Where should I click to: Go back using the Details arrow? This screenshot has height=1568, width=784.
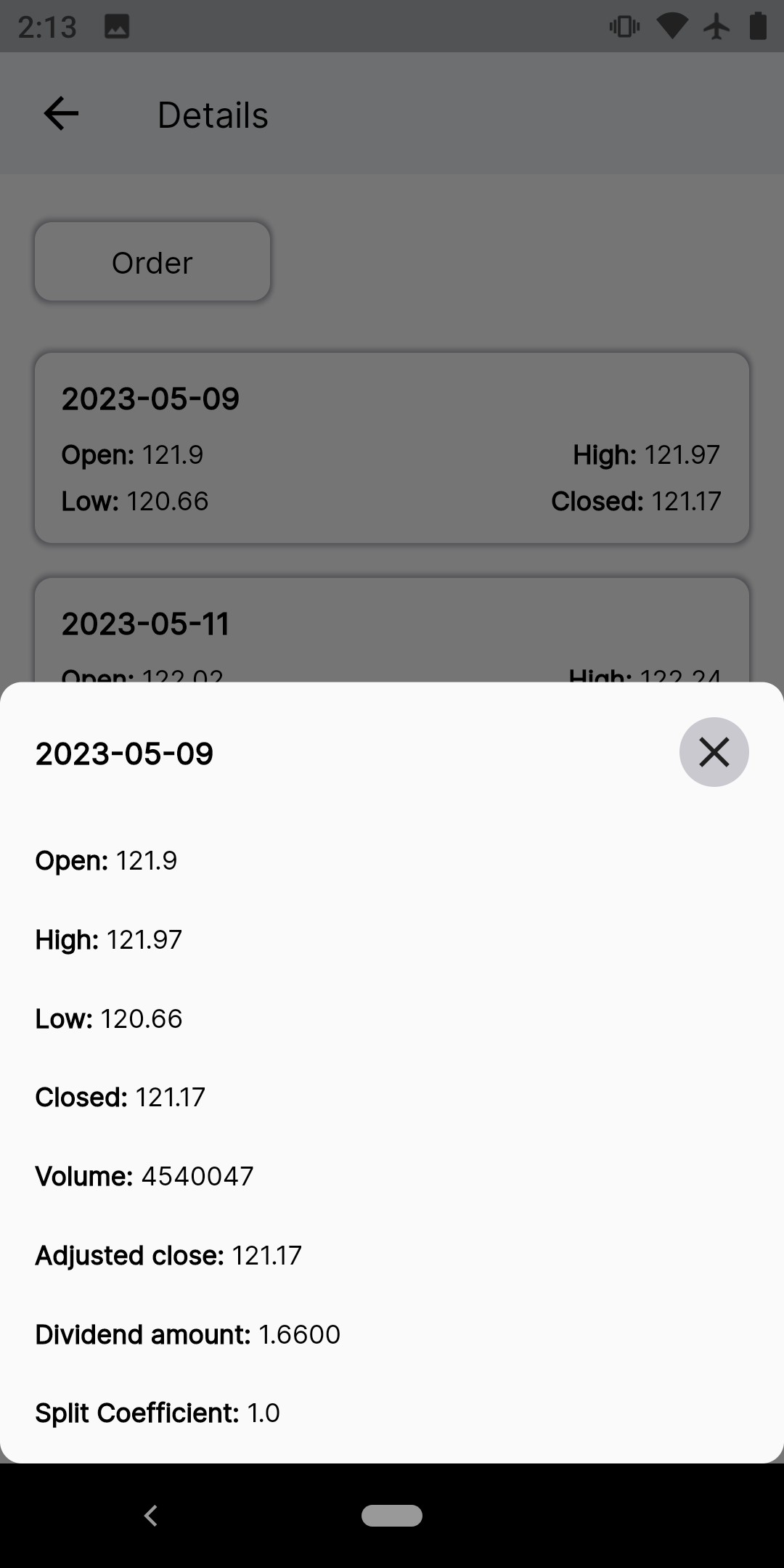click(61, 114)
